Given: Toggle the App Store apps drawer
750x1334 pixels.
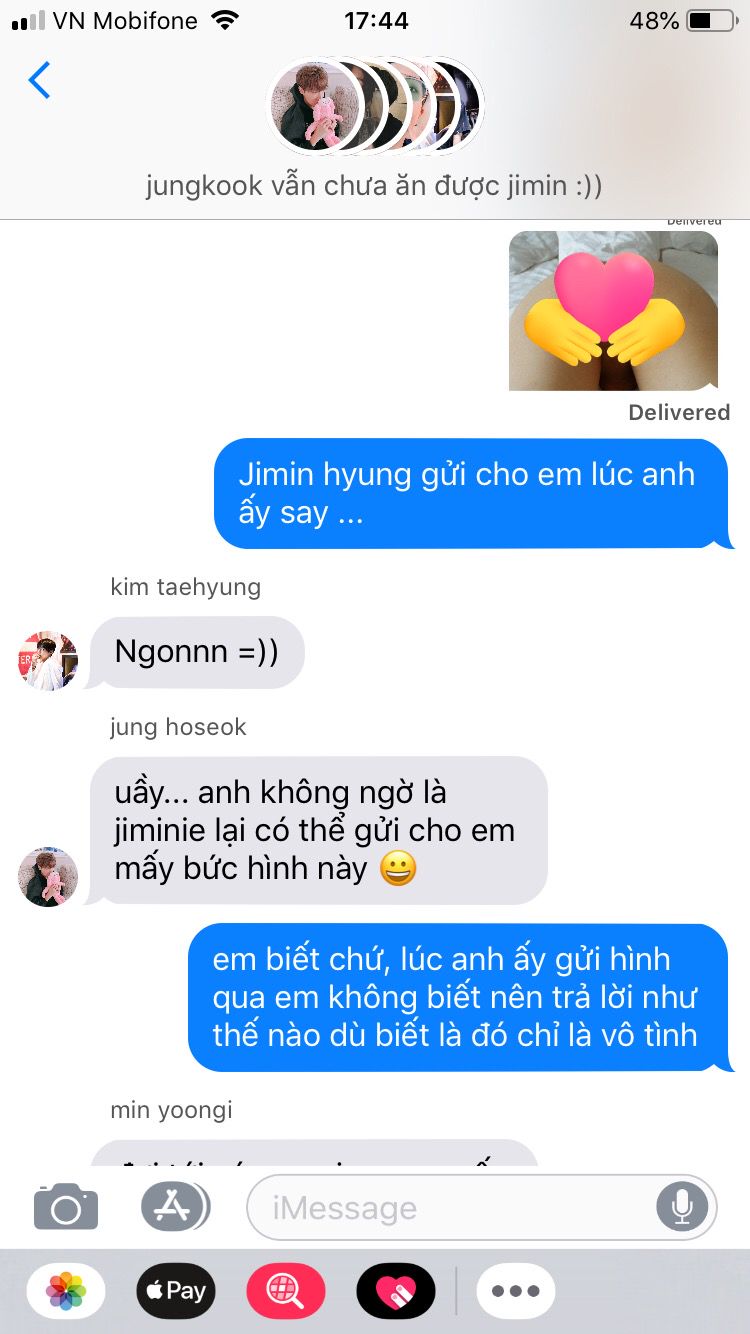Looking at the screenshot, I should [x=174, y=1207].
